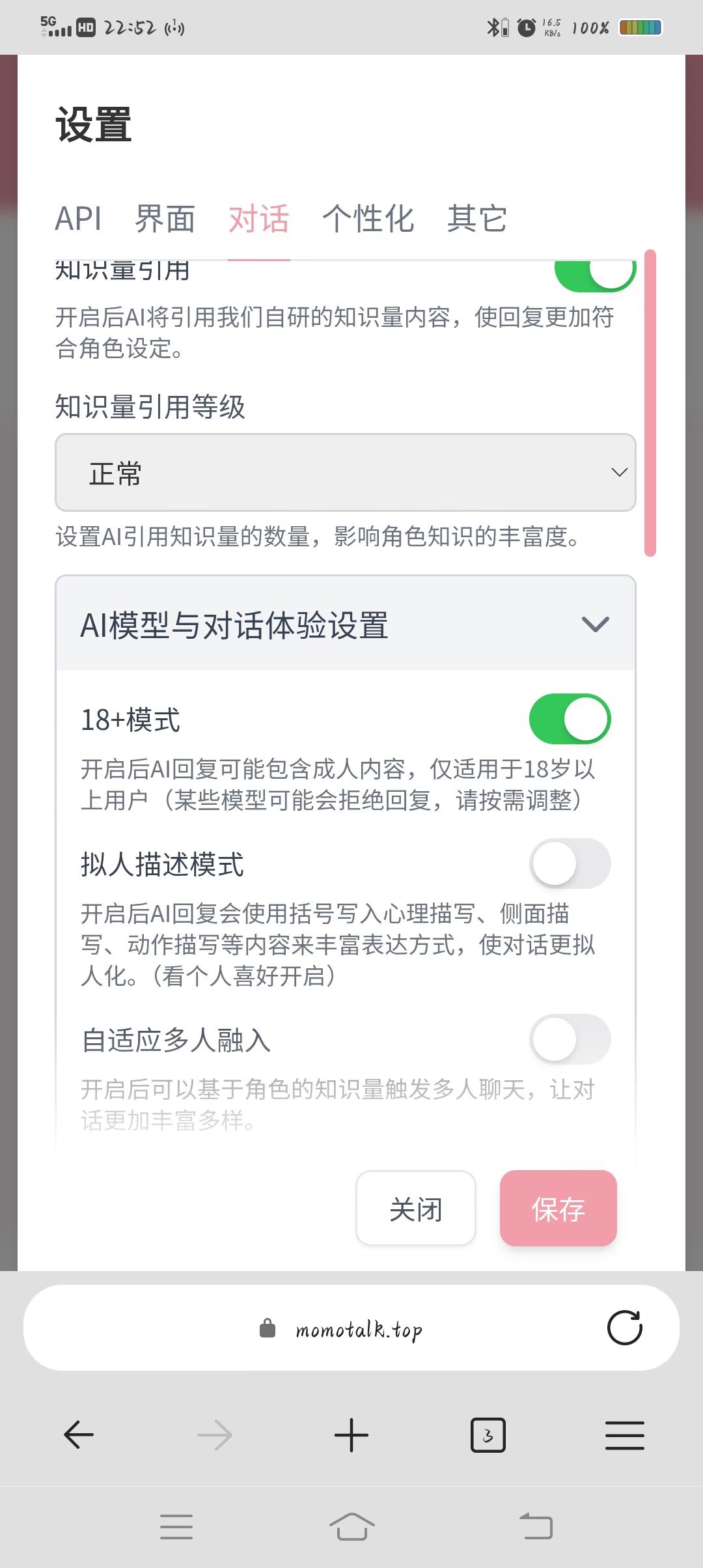Viewport: 703px width, 1568px height.
Task: Switch to the API settings tab
Action: 78,219
